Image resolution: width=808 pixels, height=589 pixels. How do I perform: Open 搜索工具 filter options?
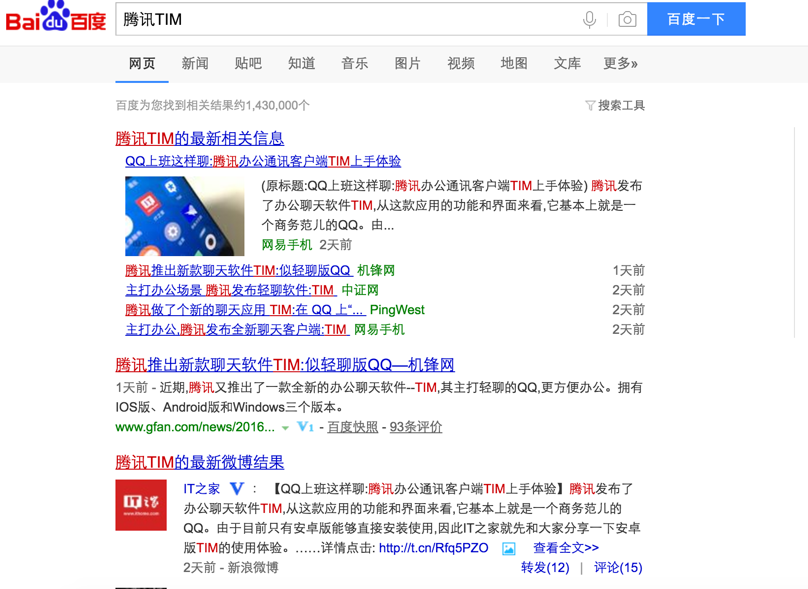[x=615, y=105]
